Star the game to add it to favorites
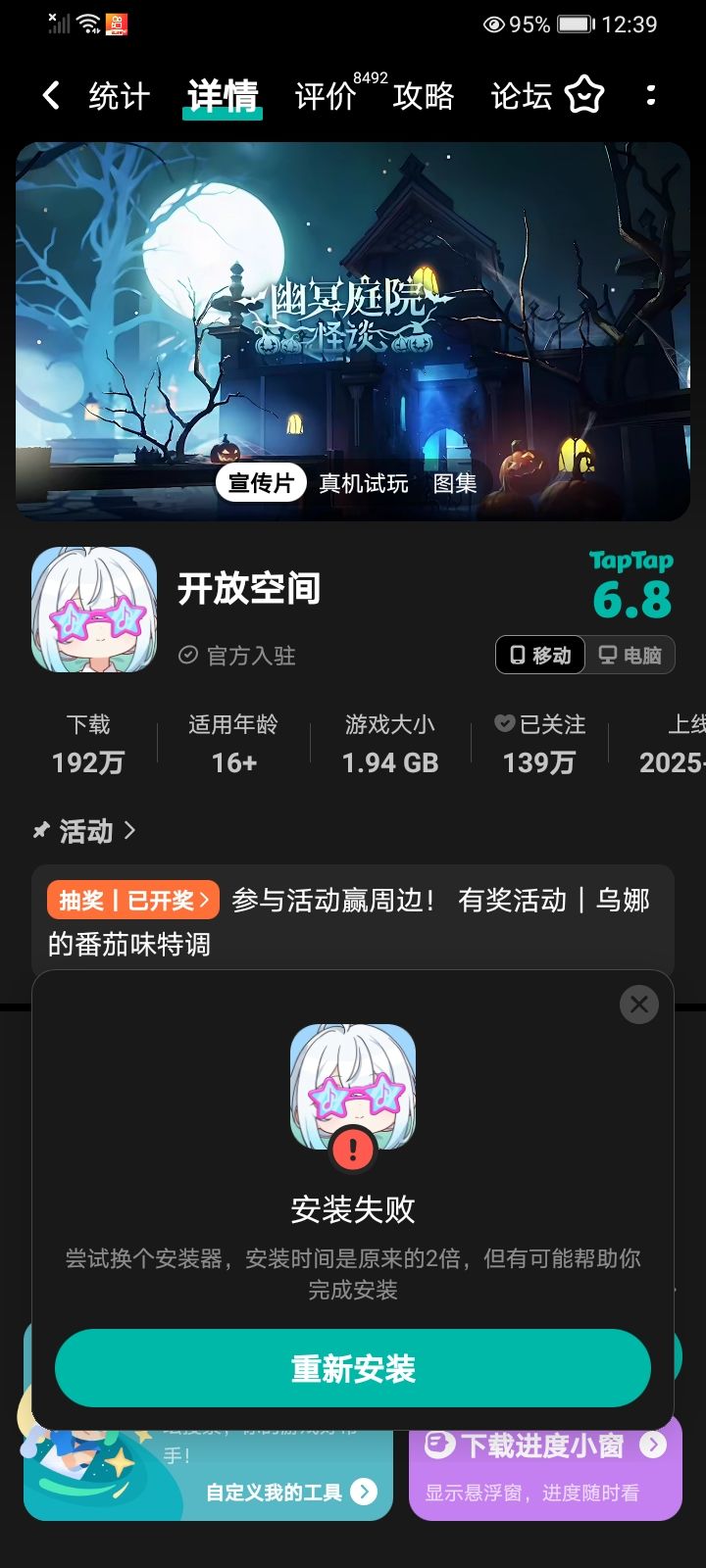The width and height of the screenshot is (706, 1568). tap(585, 95)
